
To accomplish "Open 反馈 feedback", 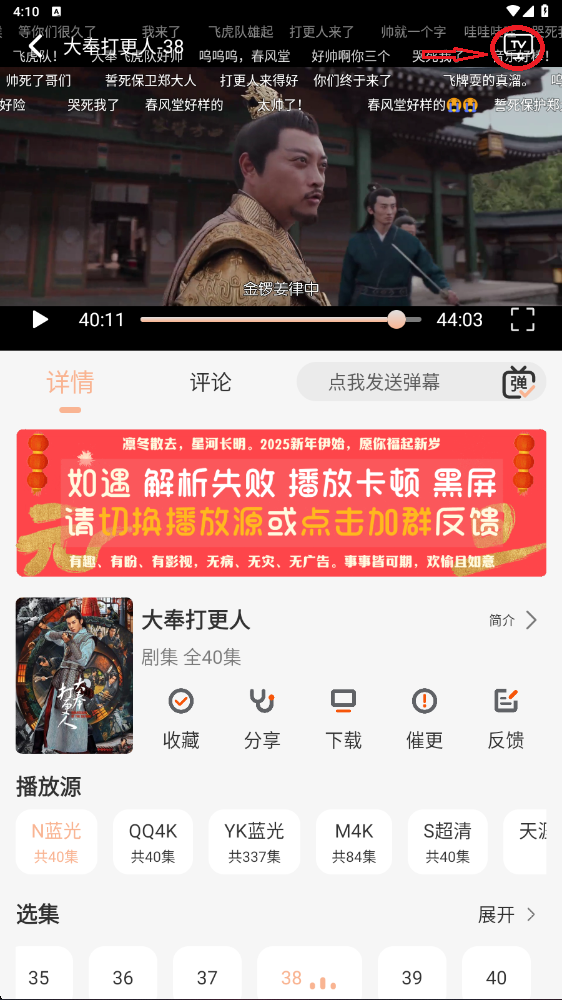I will [x=506, y=719].
